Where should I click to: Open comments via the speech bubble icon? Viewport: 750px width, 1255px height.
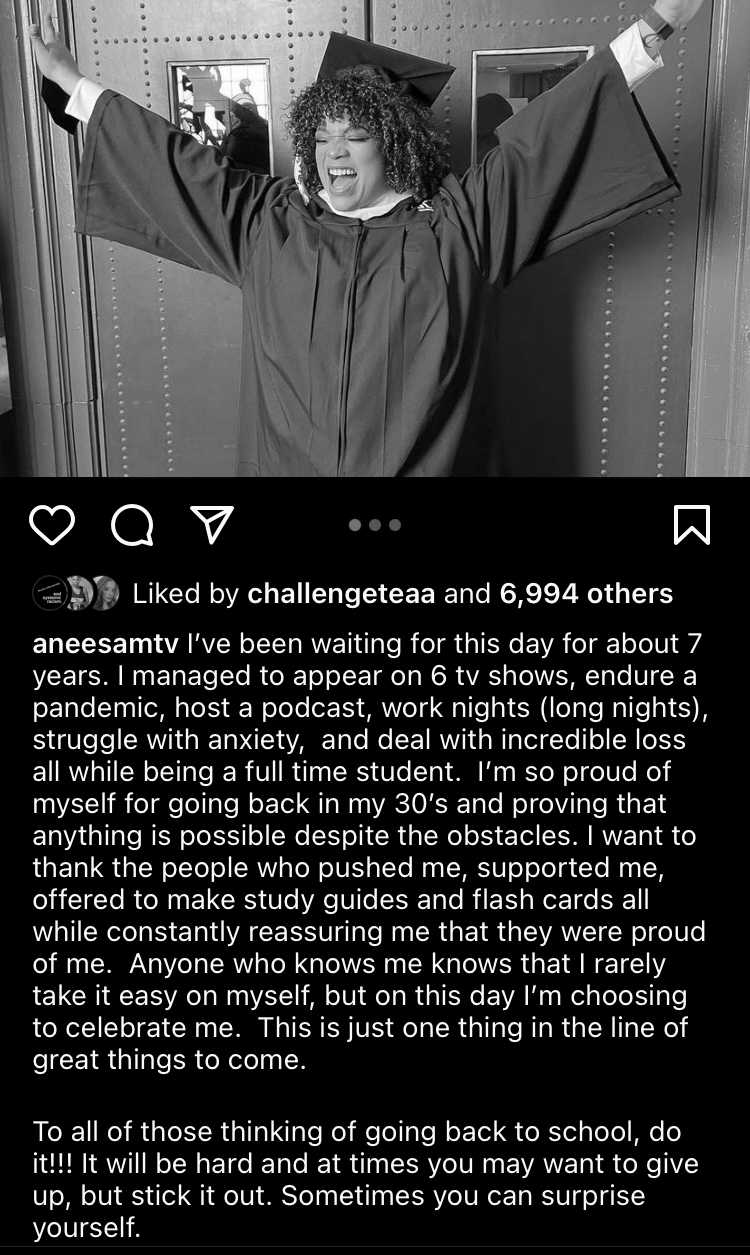[x=131, y=525]
